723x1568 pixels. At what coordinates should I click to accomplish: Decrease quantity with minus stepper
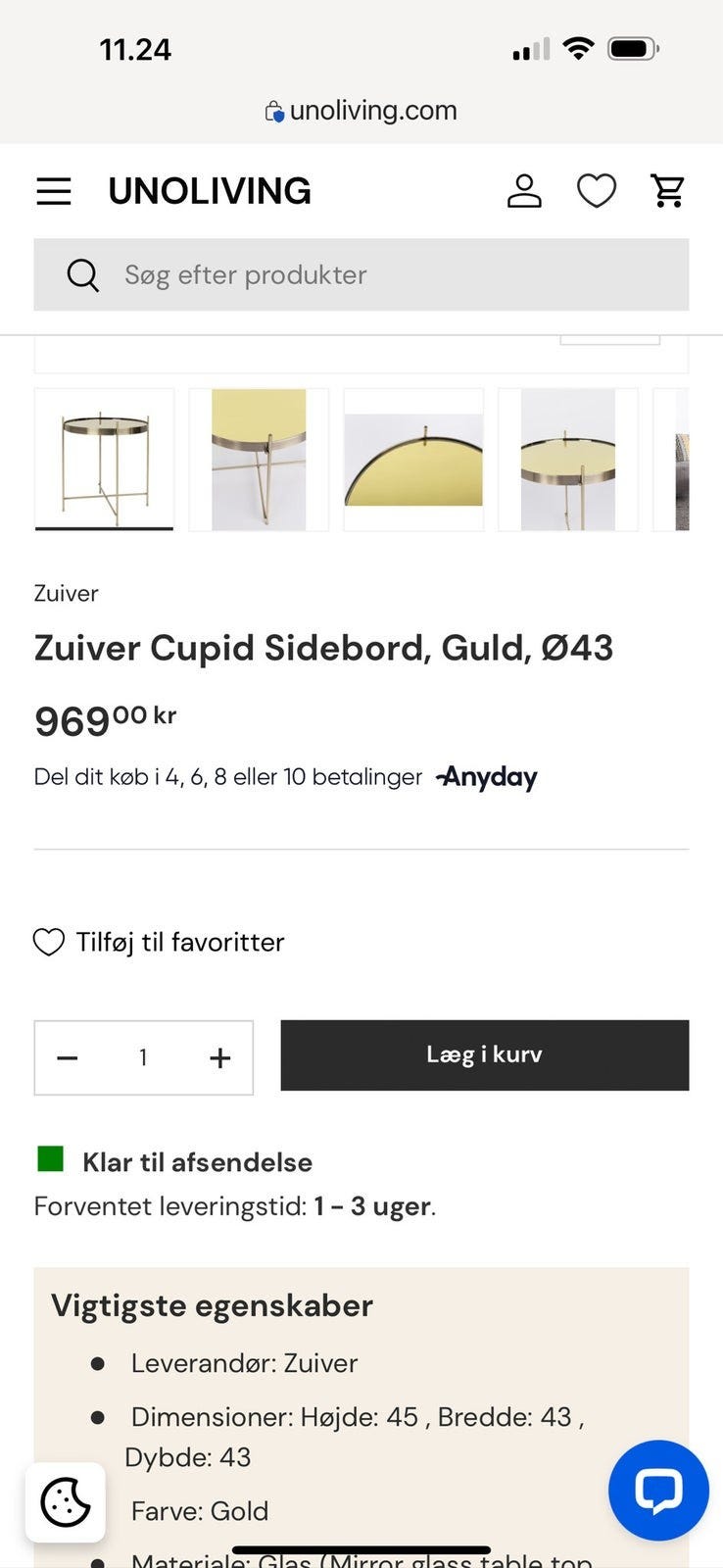point(67,1057)
